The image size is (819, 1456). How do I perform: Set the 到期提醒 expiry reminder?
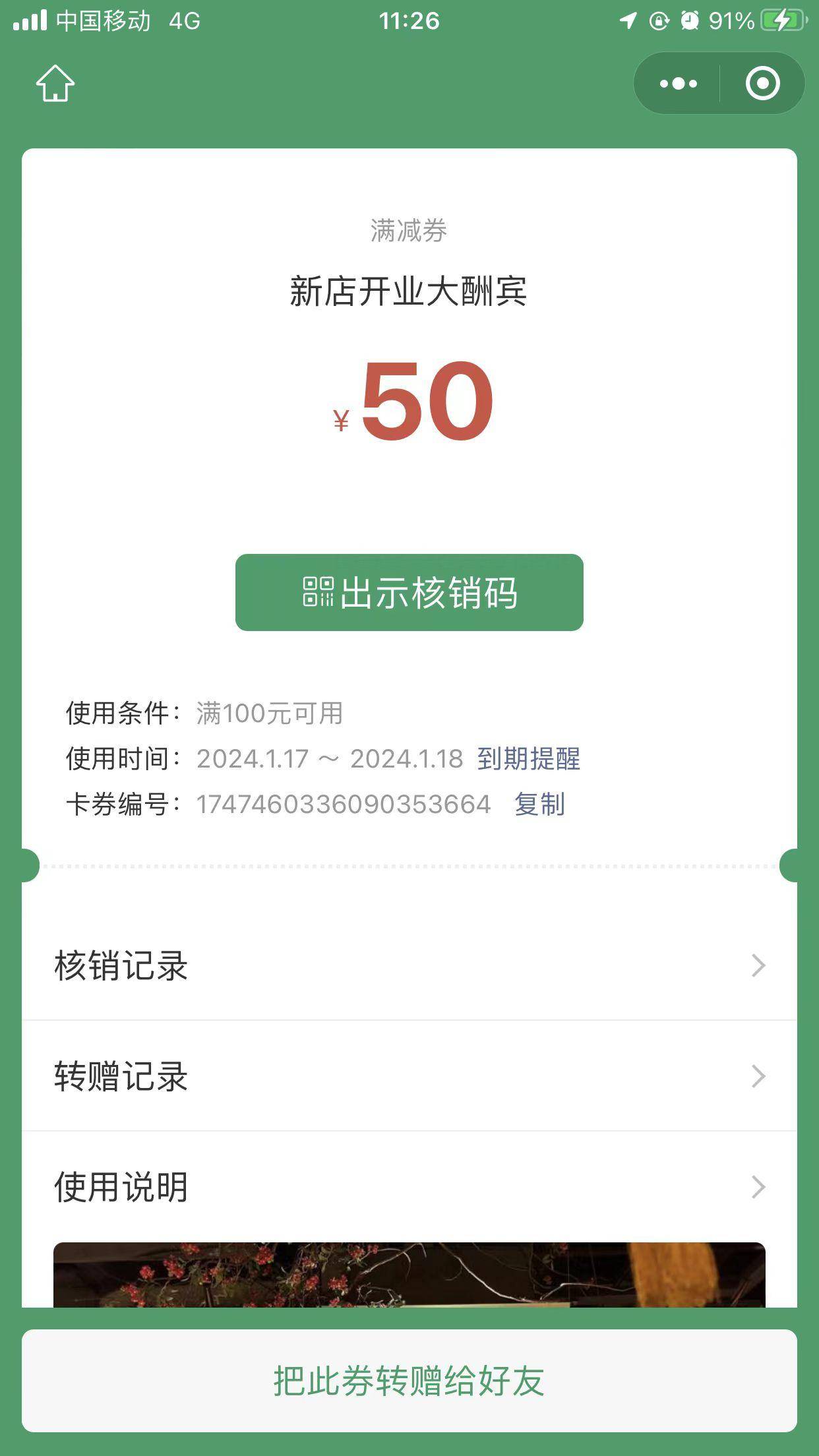pyautogui.click(x=528, y=759)
